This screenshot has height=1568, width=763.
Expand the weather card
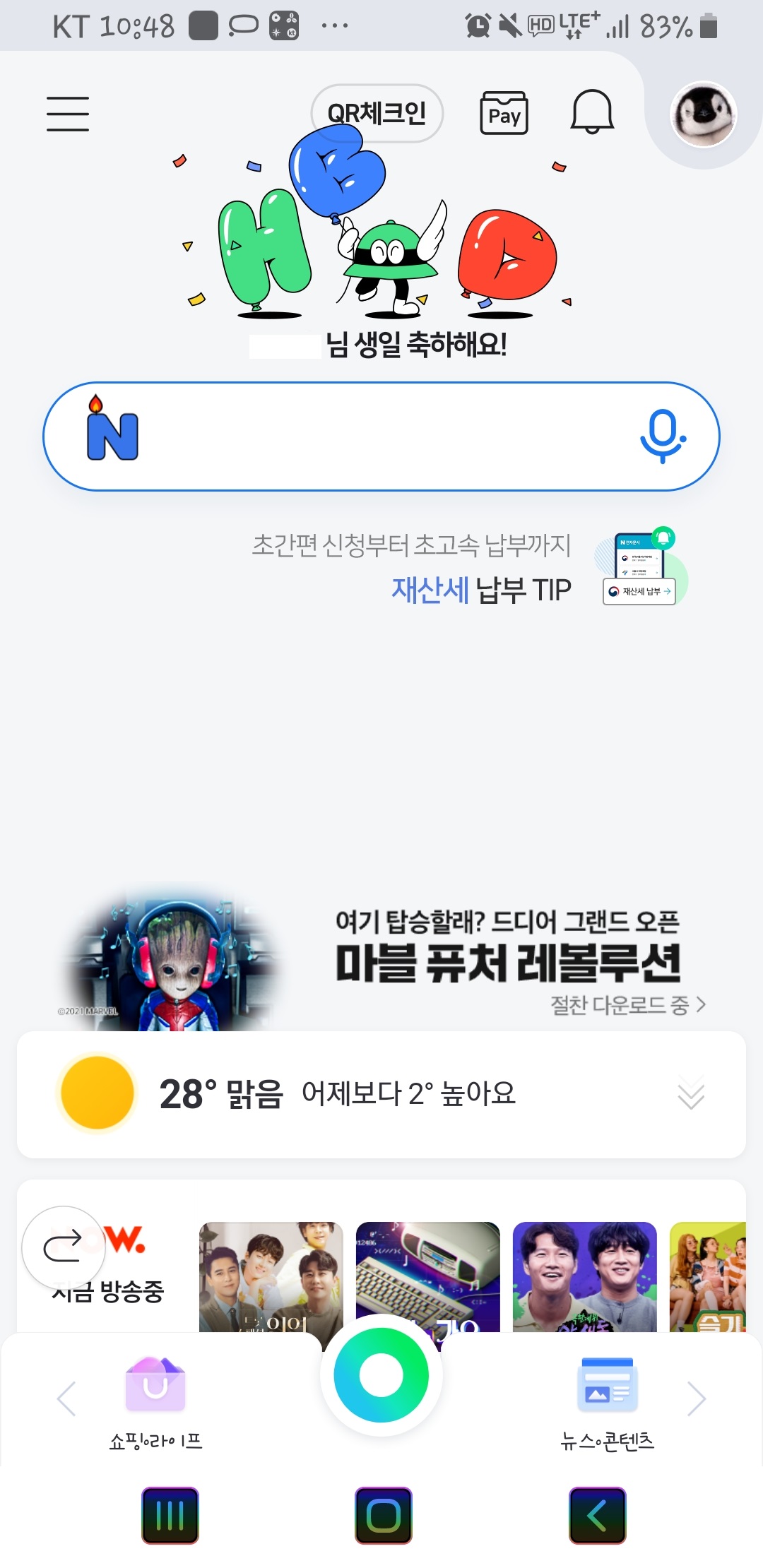click(x=690, y=1093)
